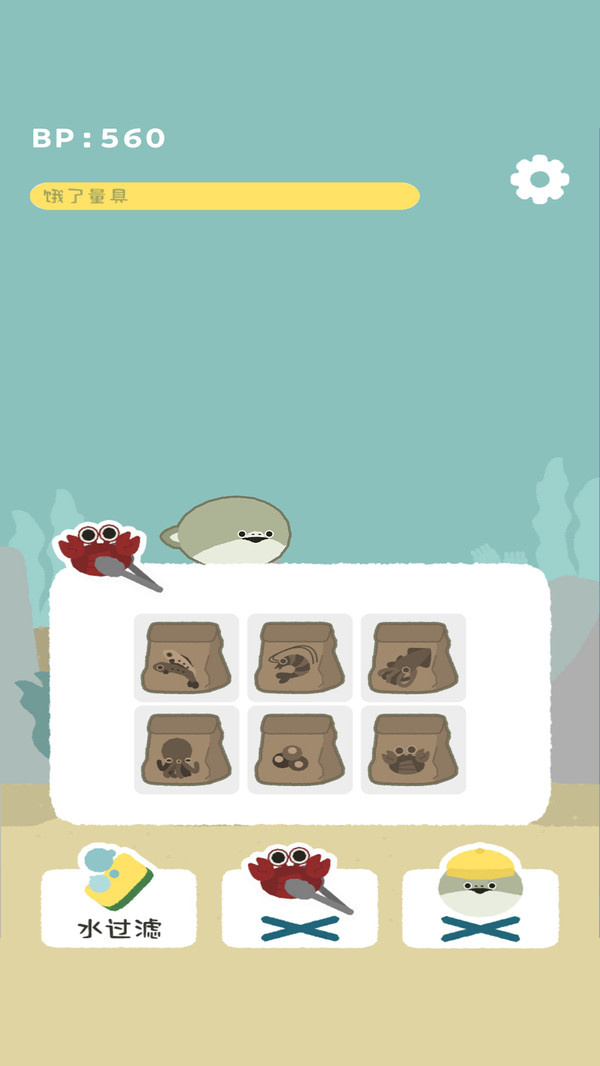The width and height of the screenshot is (600, 1066).
Task: Tap the yellow-hat fish button
Action: (480, 900)
